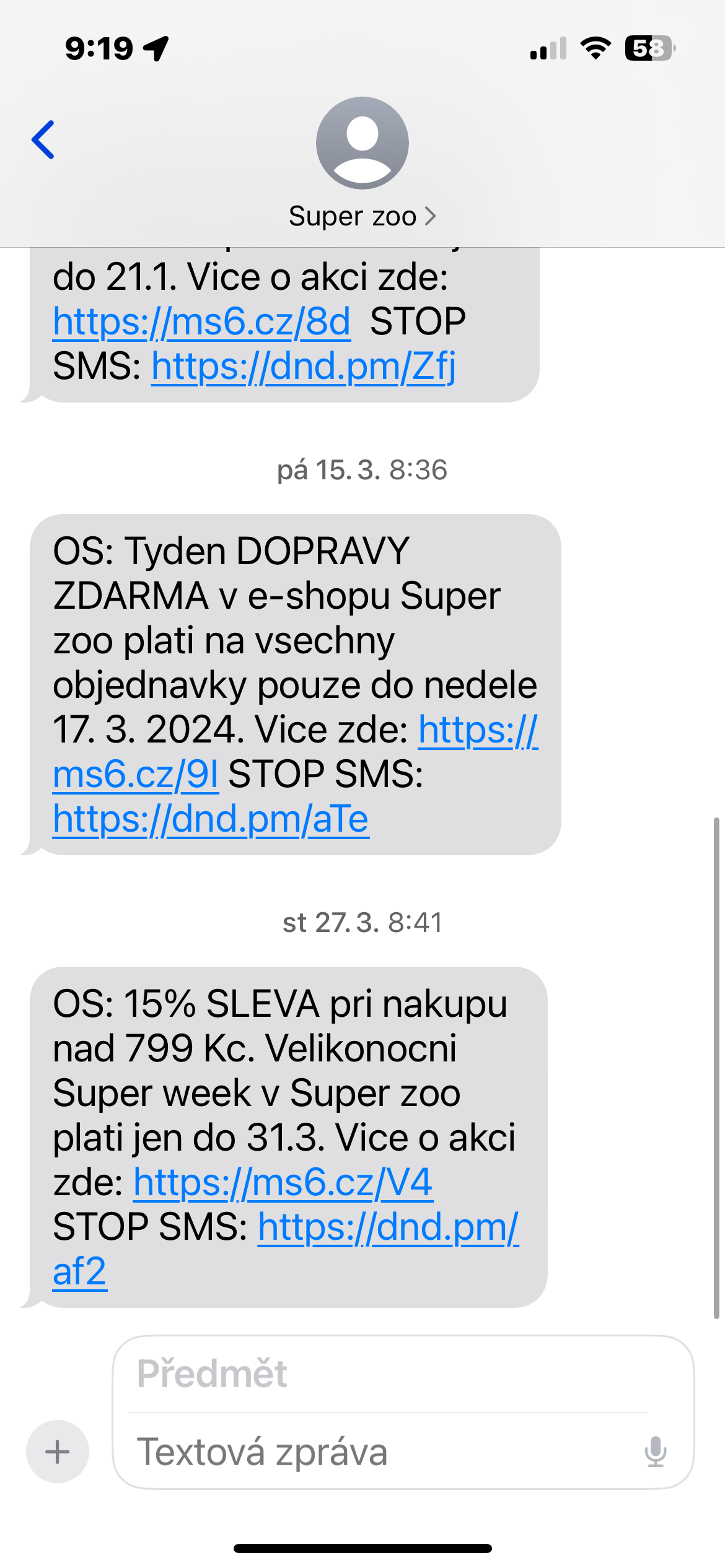Screen dimensions: 725x1568
Task: Open the https://ms6.cz/8d link
Action: [201, 321]
